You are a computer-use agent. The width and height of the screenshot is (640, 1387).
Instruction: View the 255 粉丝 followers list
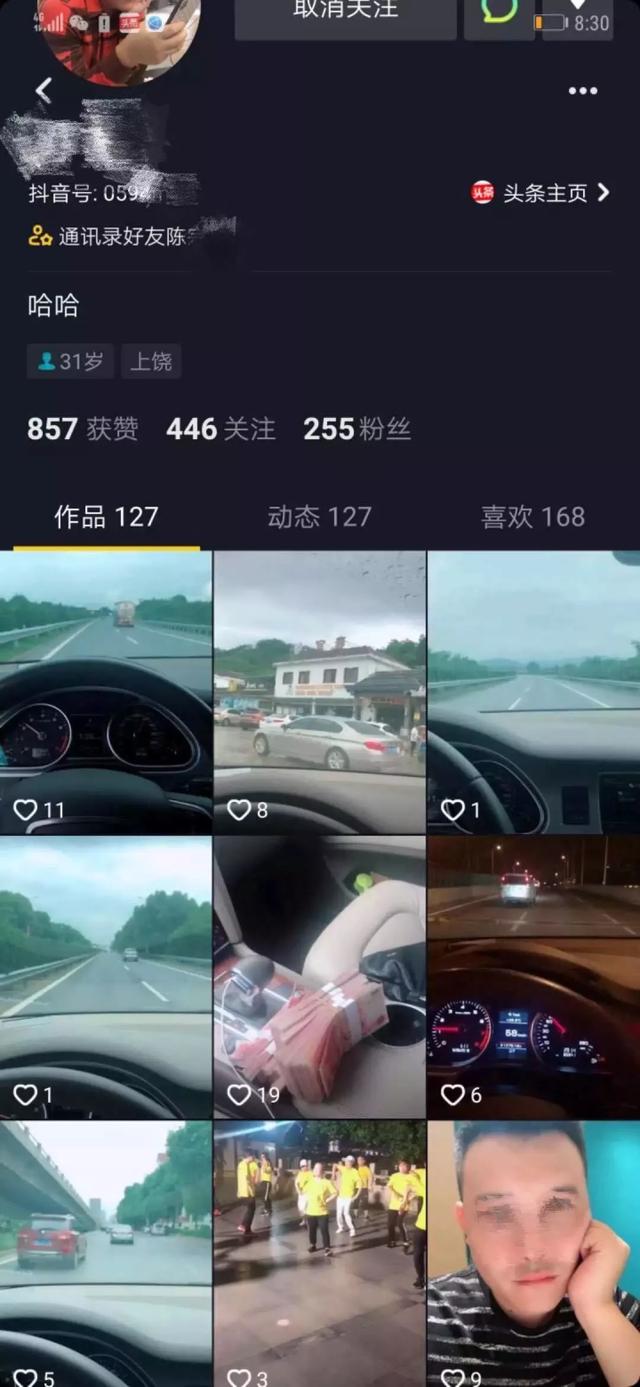[x=357, y=429]
